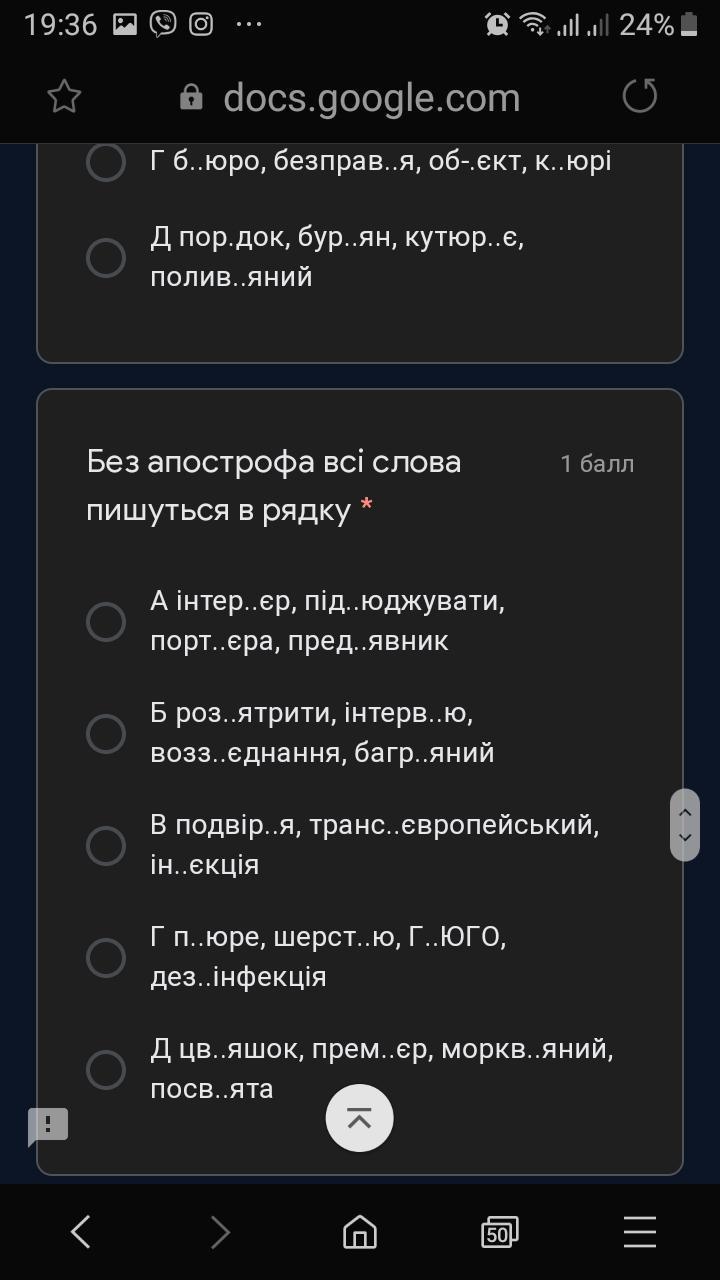720x1280 pixels.
Task: Tap the scroll handle on the right edge
Action: click(685, 825)
